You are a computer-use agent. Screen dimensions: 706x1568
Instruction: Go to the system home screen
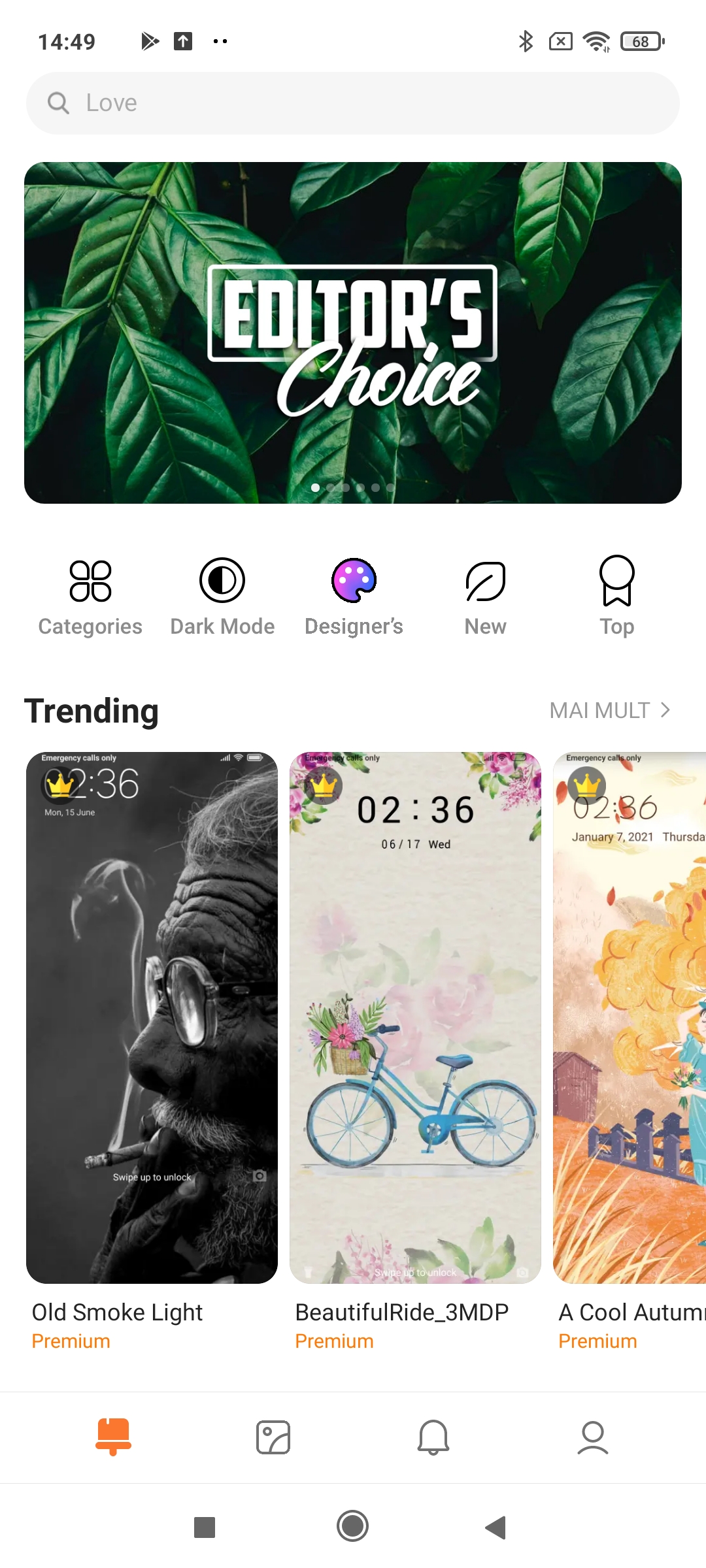coord(353,1526)
